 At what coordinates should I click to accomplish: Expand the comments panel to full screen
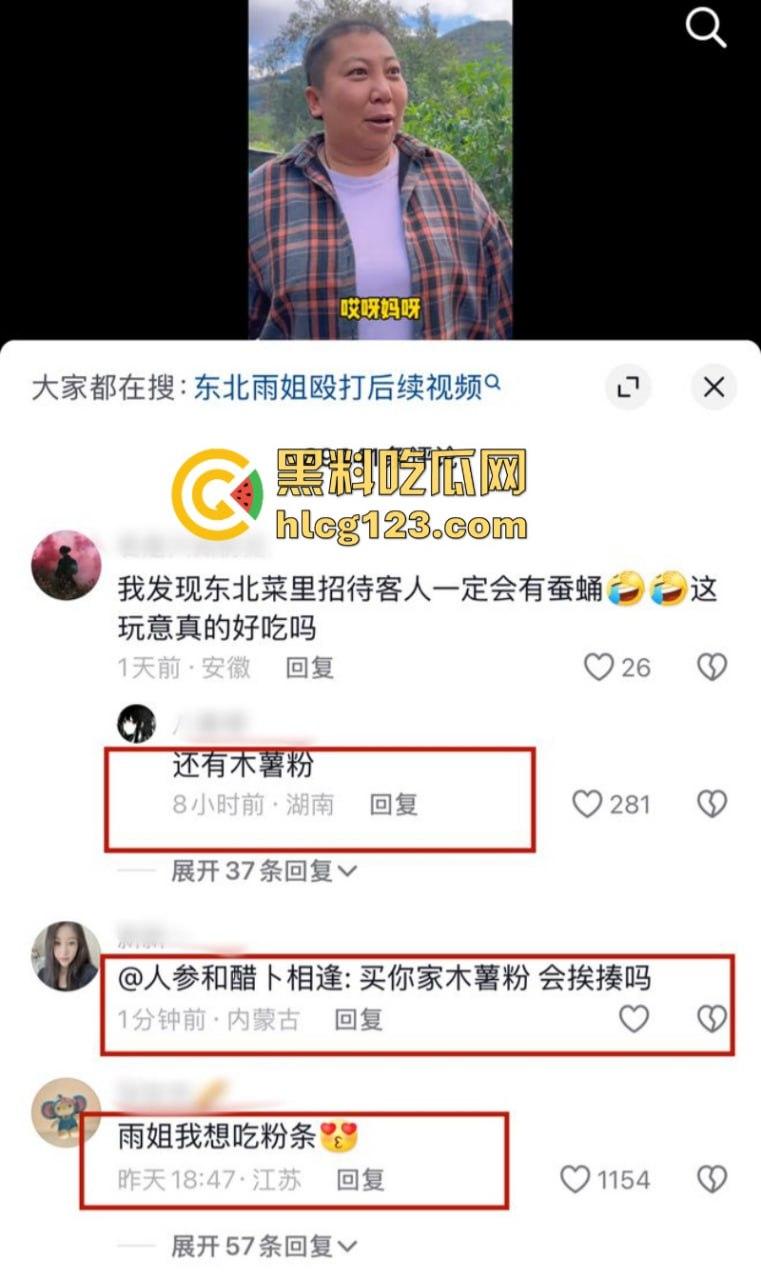coord(628,387)
